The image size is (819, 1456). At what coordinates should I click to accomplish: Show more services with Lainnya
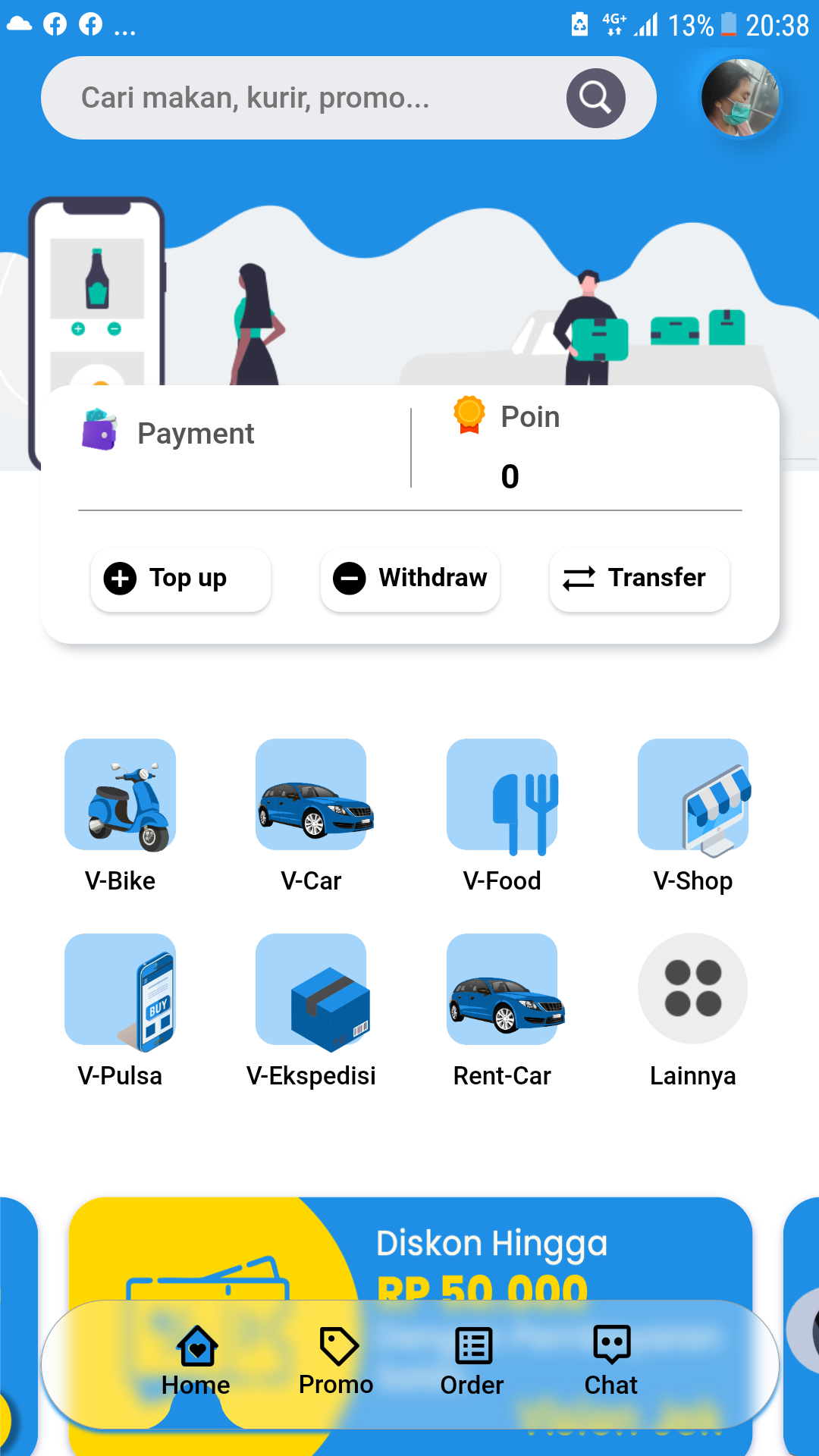[x=693, y=990]
